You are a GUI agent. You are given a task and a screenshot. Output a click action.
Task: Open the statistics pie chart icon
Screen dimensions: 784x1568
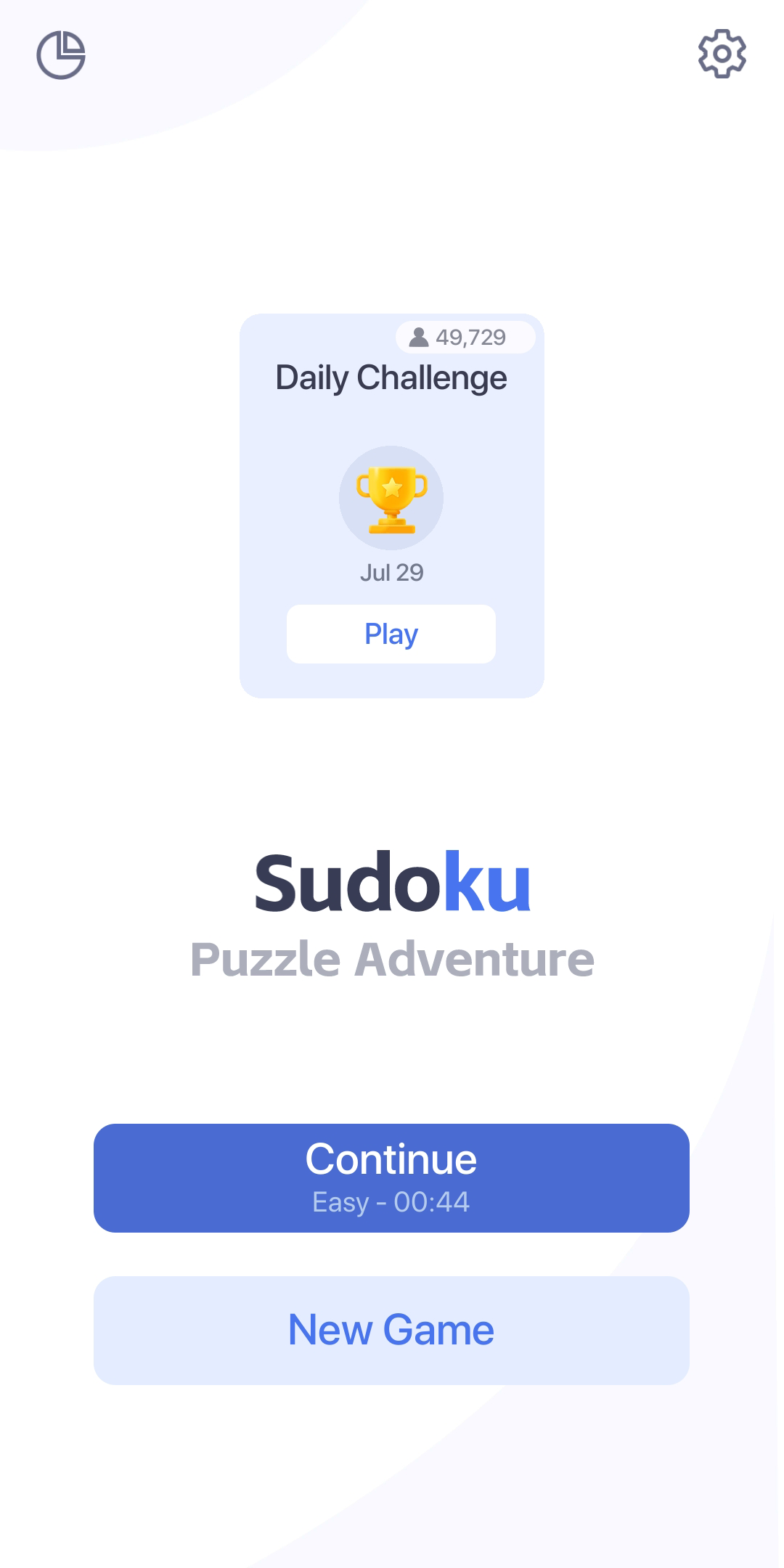coord(61,55)
